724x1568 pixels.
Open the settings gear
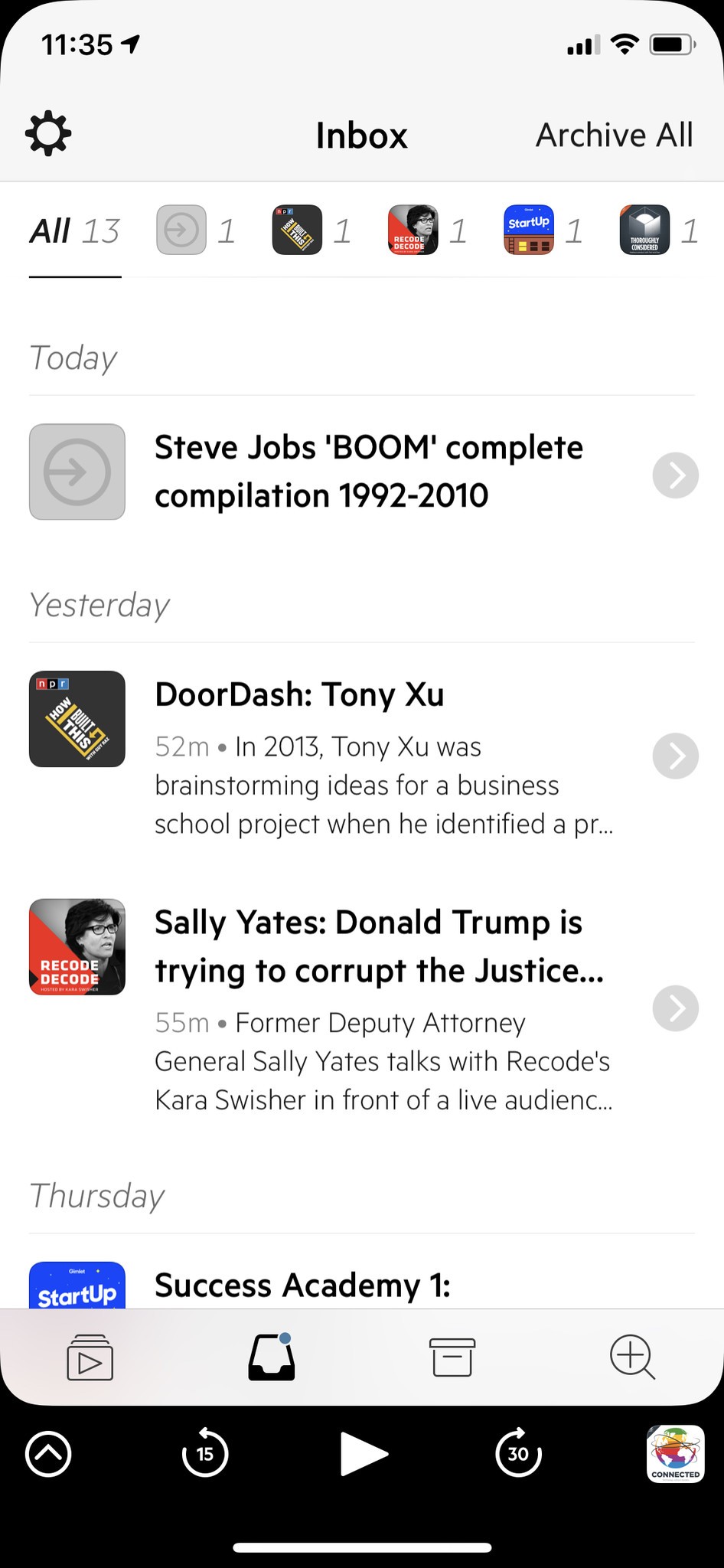48,134
